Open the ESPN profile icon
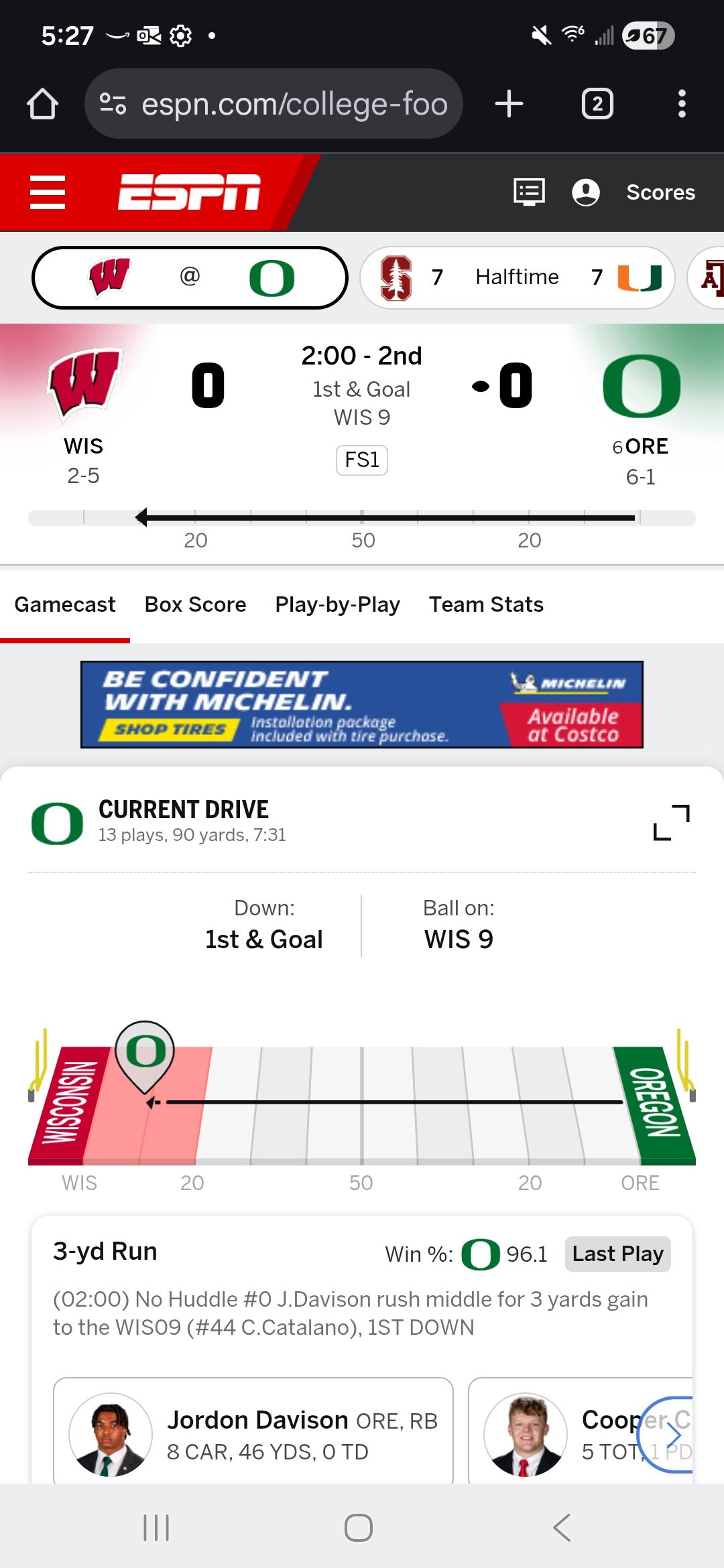This screenshot has width=724, height=1568. pos(585,192)
